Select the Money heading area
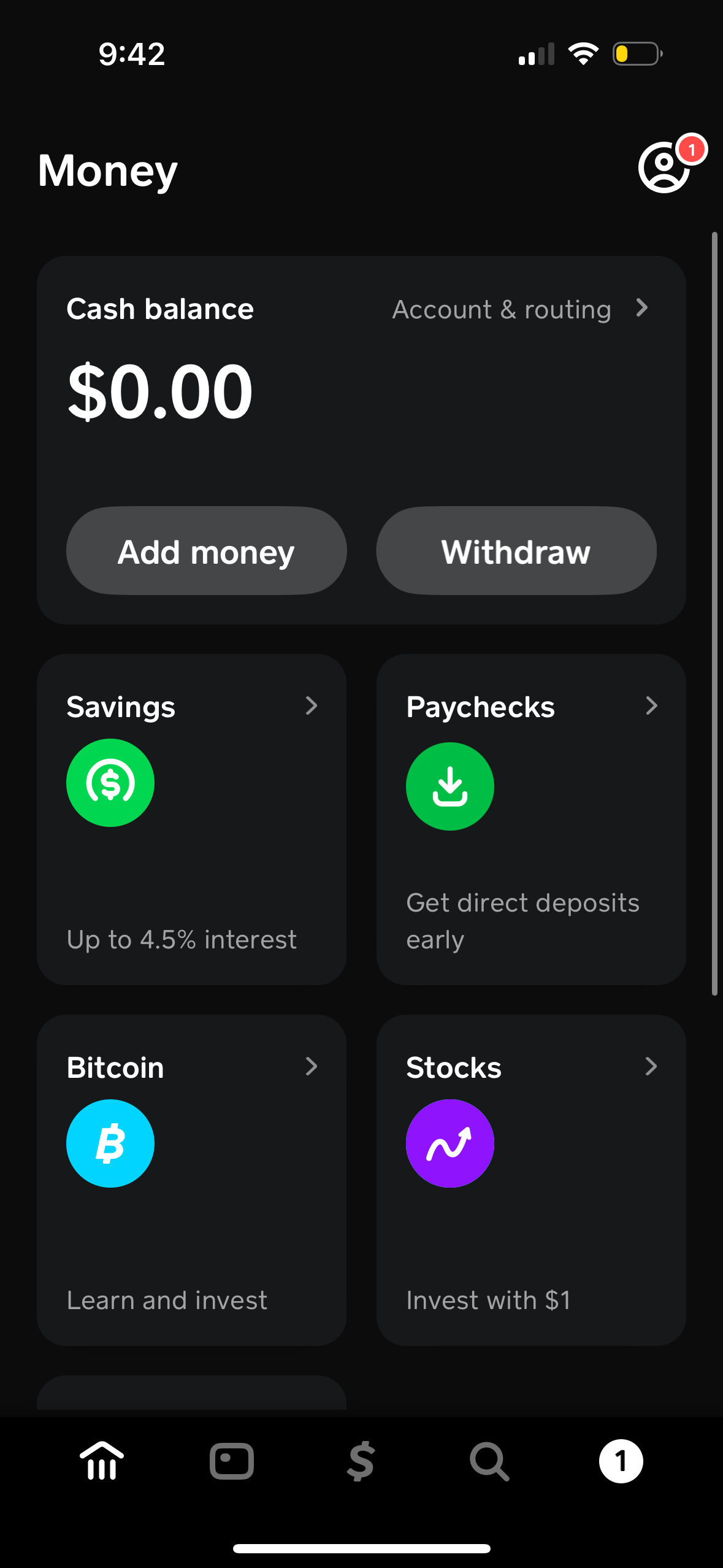 point(107,171)
